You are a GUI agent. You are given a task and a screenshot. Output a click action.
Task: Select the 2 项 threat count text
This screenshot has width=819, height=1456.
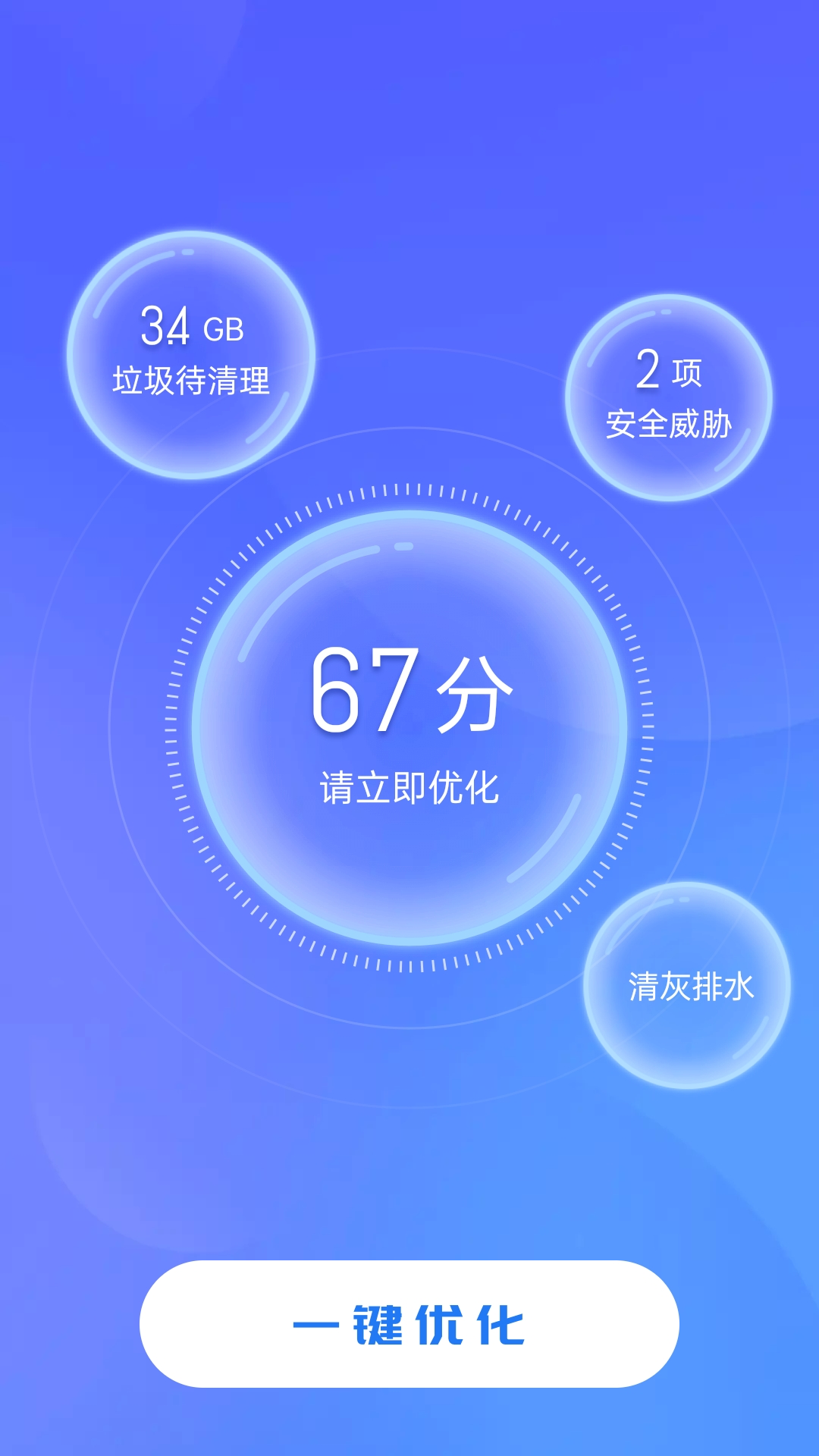point(669,372)
